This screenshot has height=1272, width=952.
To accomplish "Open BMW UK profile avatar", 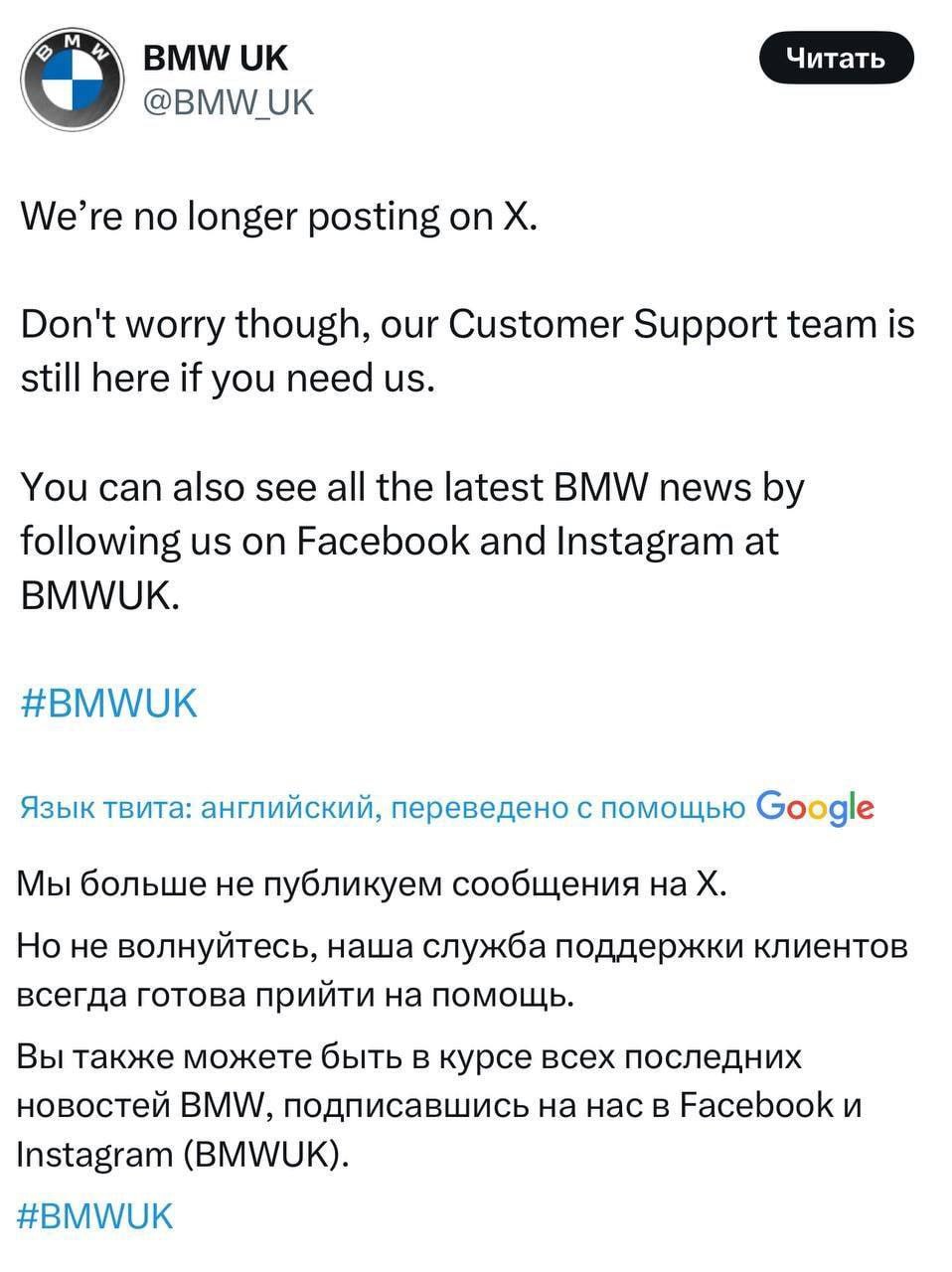I will point(73,79).
